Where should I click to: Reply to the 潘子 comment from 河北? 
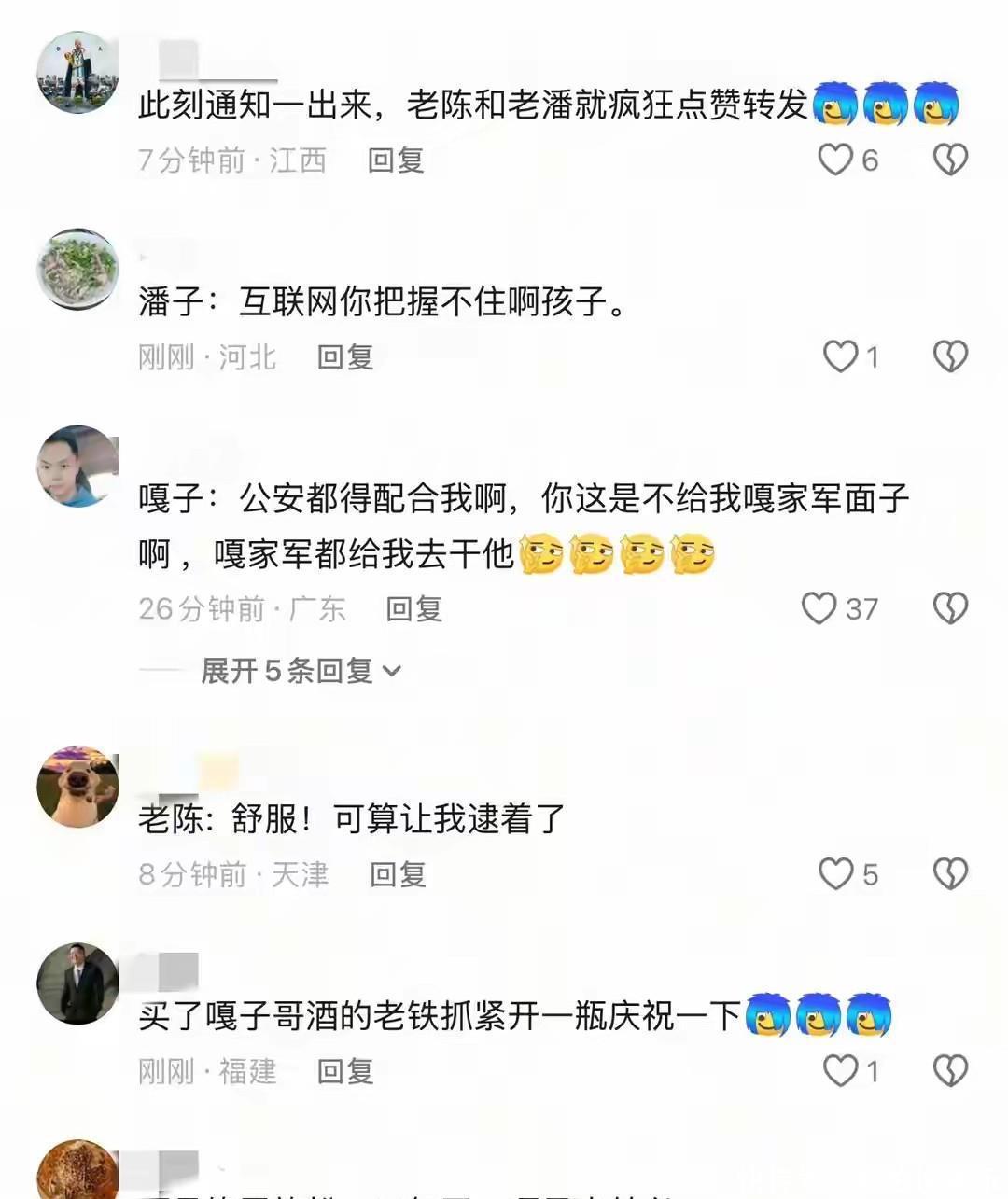click(345, 357)
